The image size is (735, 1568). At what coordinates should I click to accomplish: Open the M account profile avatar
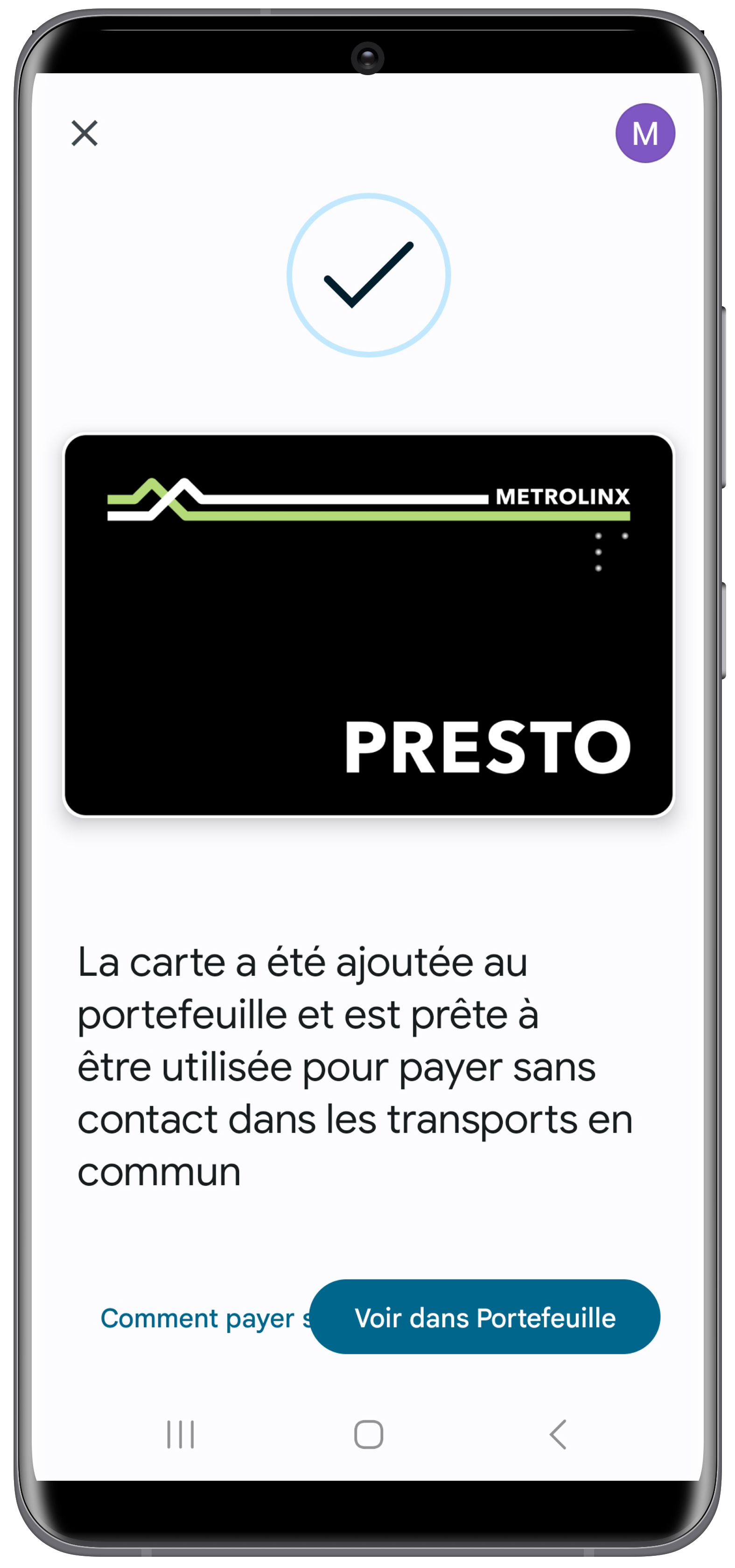tap(645, 133)
